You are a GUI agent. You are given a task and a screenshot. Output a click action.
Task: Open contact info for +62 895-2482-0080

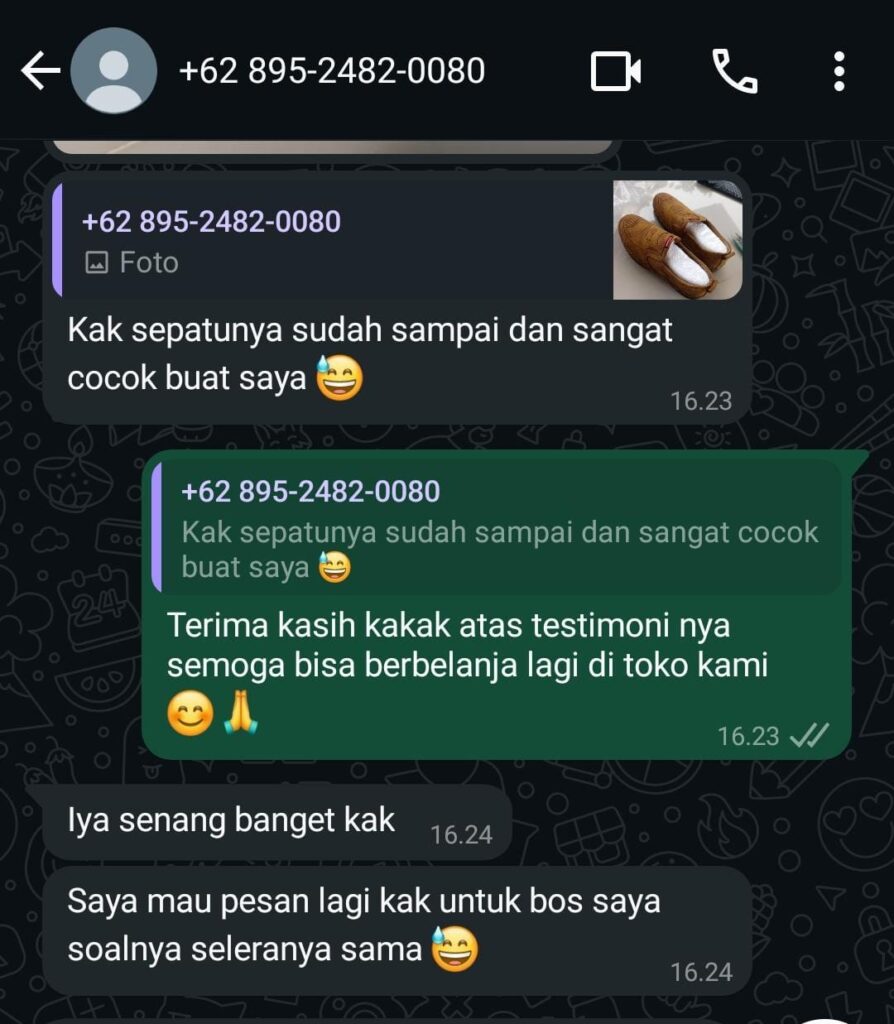pyautogui.click(x=331, y=71)
